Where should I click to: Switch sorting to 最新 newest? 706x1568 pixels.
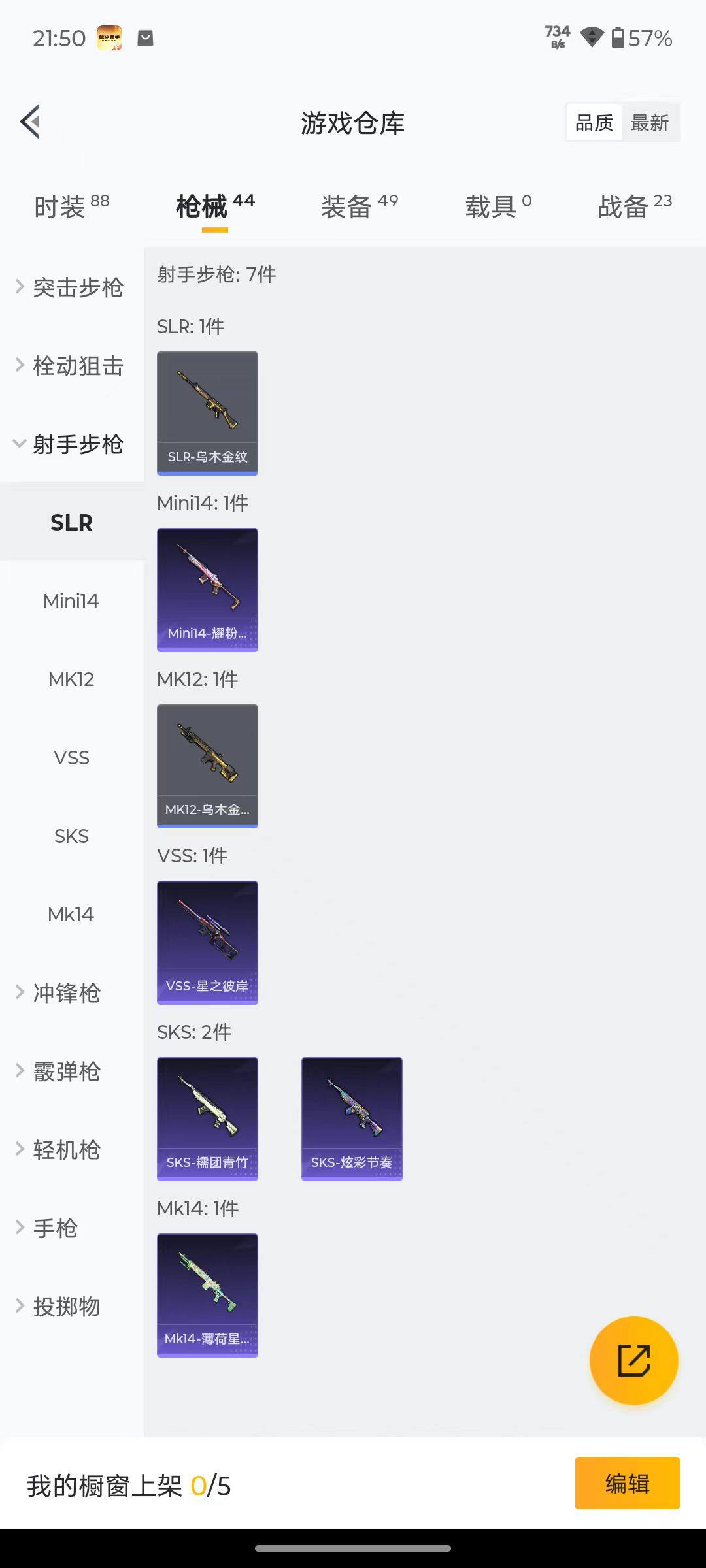click(650, 122)
